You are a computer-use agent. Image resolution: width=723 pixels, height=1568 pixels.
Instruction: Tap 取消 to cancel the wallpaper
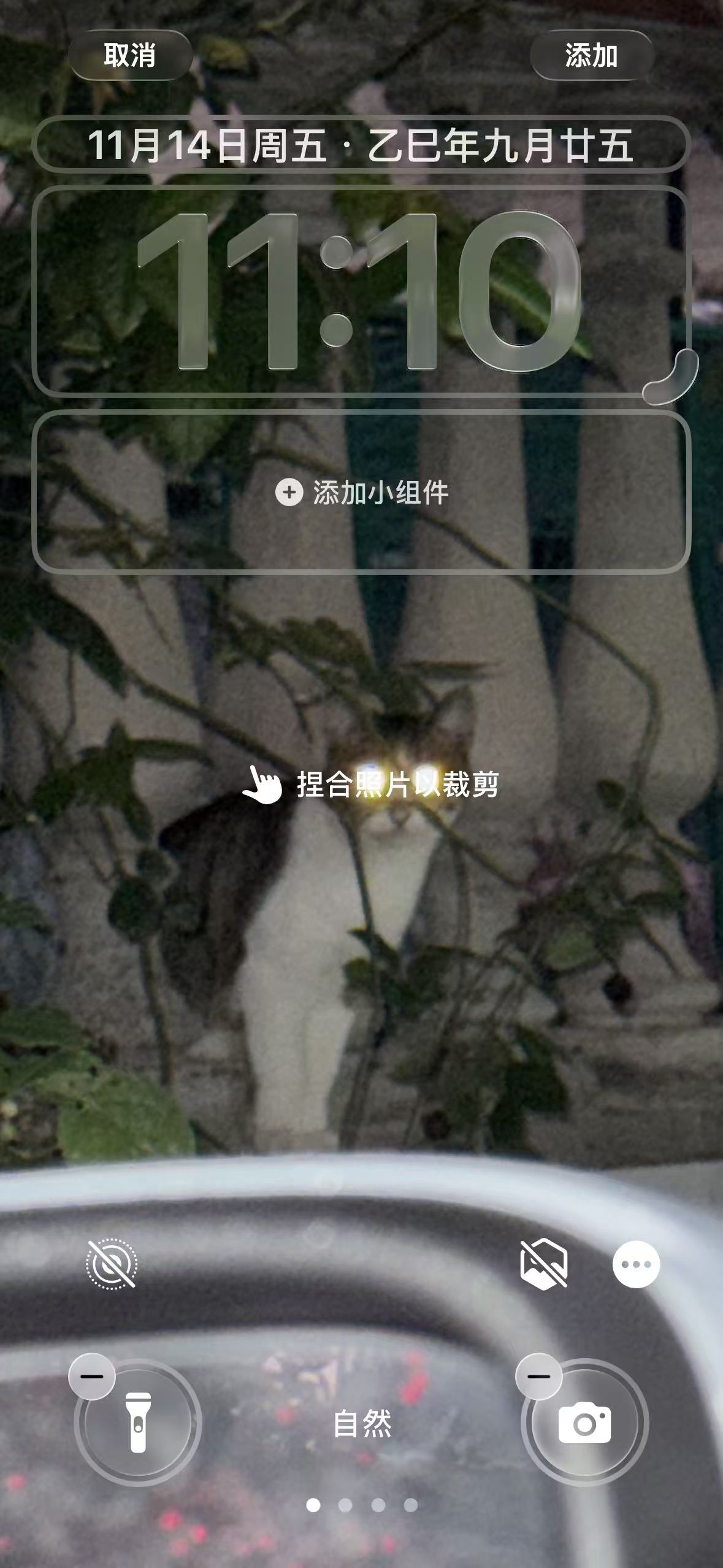click(130, 56)
